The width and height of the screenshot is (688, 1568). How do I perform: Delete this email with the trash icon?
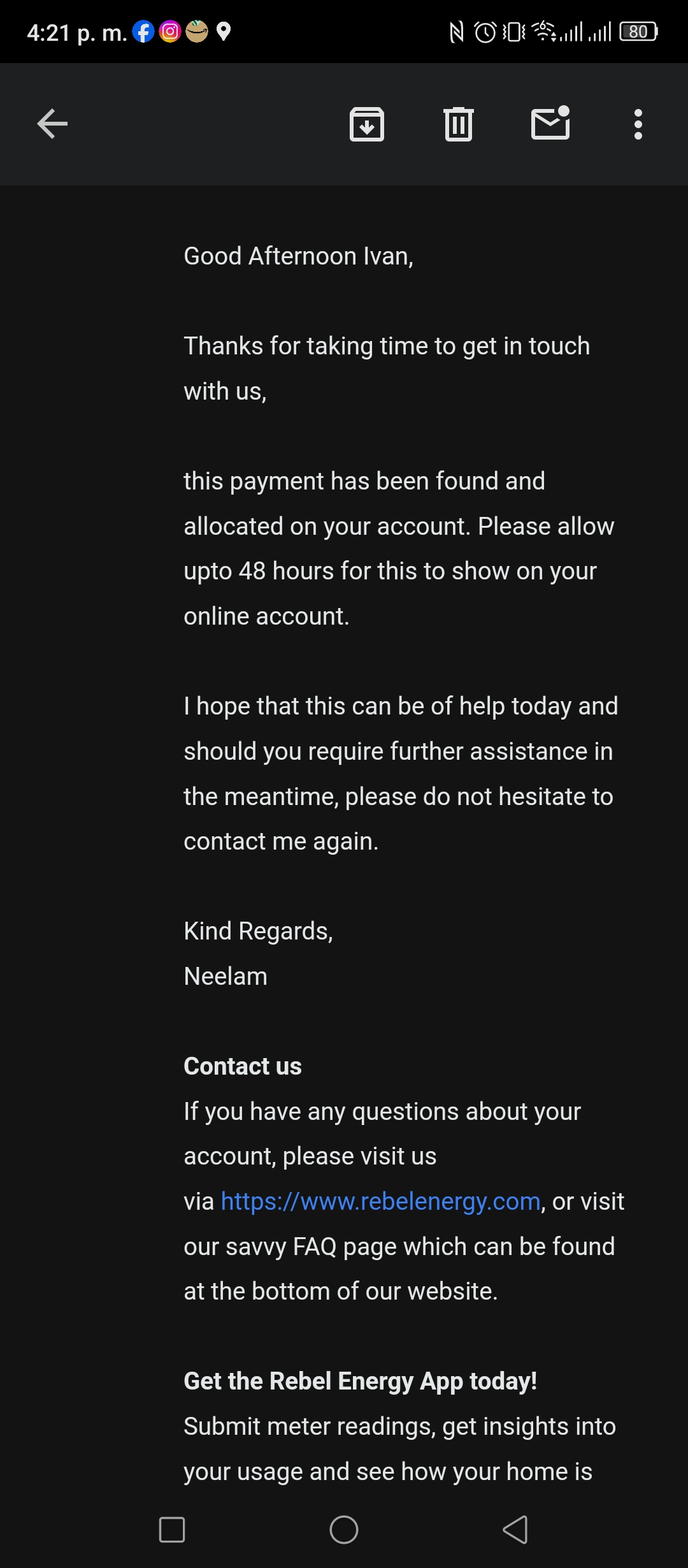[459, 124]
